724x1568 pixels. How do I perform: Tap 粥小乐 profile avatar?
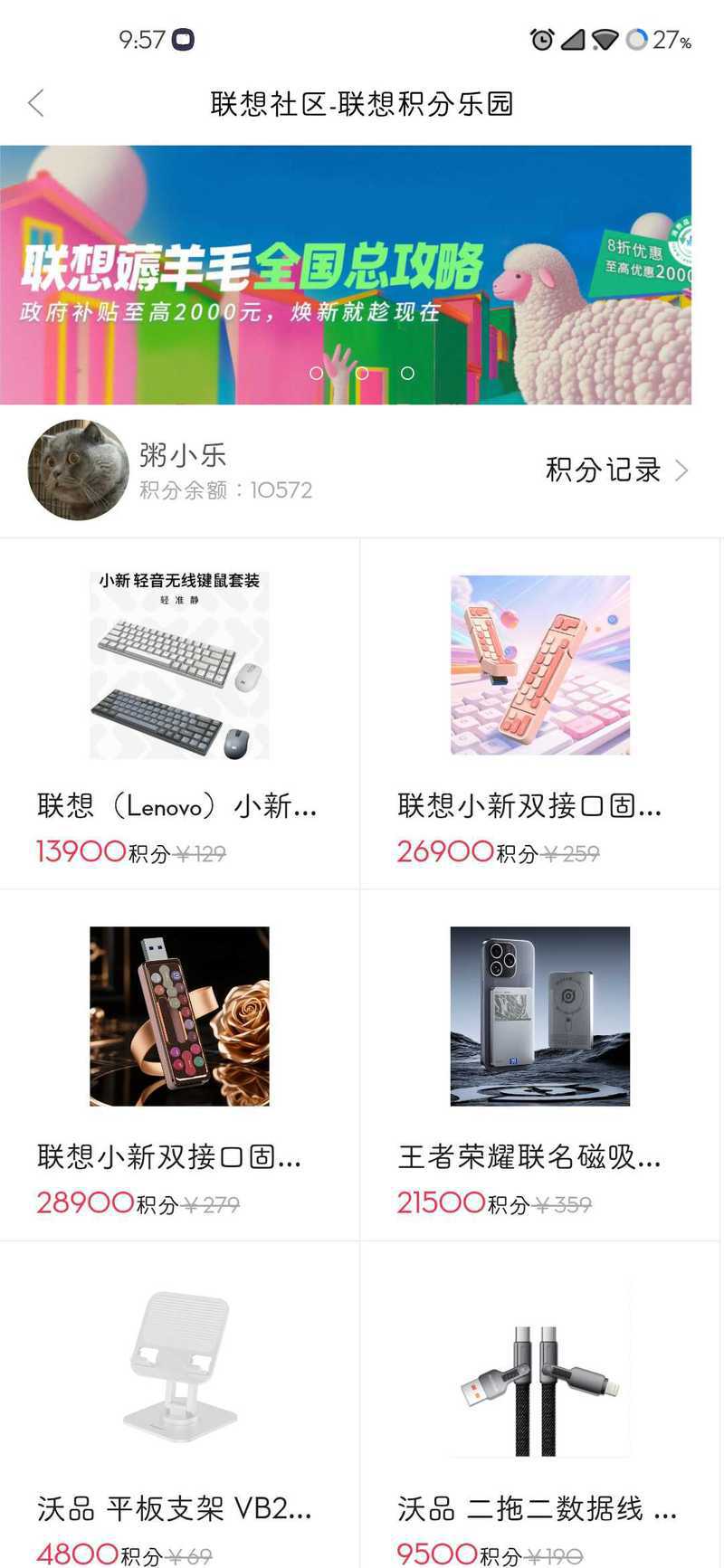pos(79,470)
